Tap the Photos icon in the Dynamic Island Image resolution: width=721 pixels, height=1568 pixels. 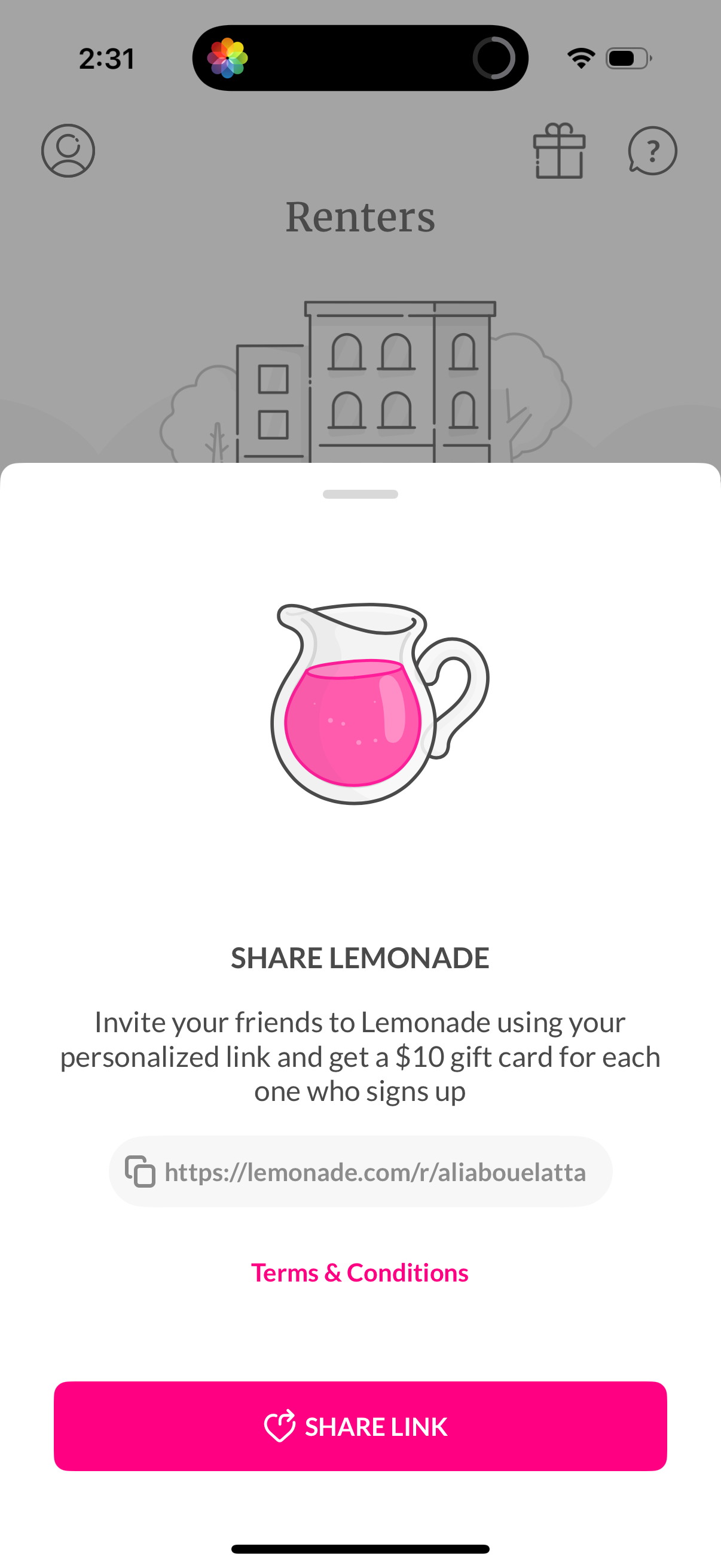click(x=228, y=59)
